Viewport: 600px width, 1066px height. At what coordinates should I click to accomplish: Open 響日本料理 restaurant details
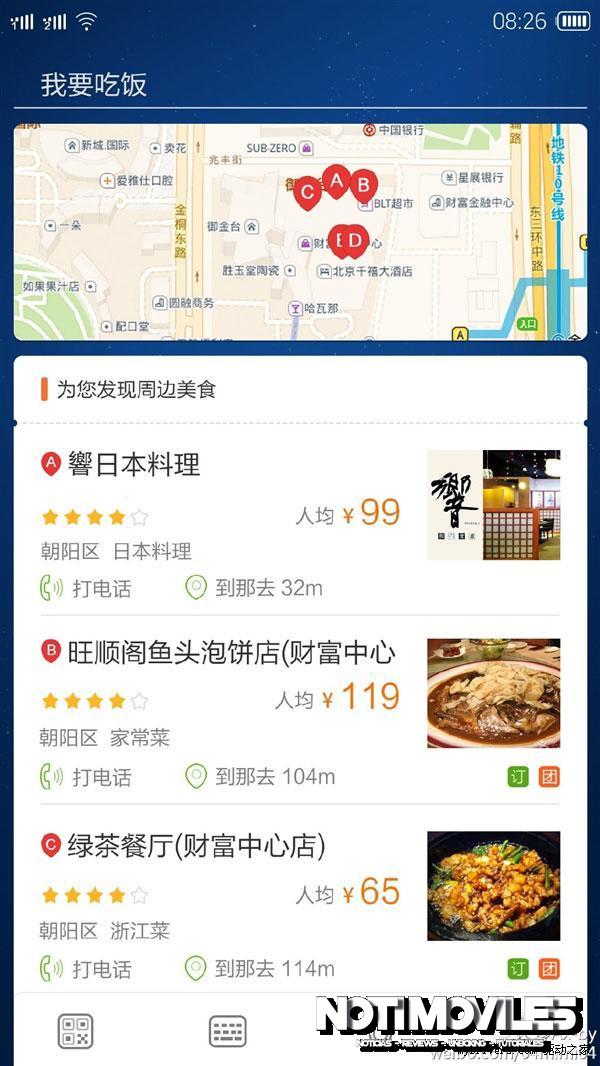[x=134, y=465]
